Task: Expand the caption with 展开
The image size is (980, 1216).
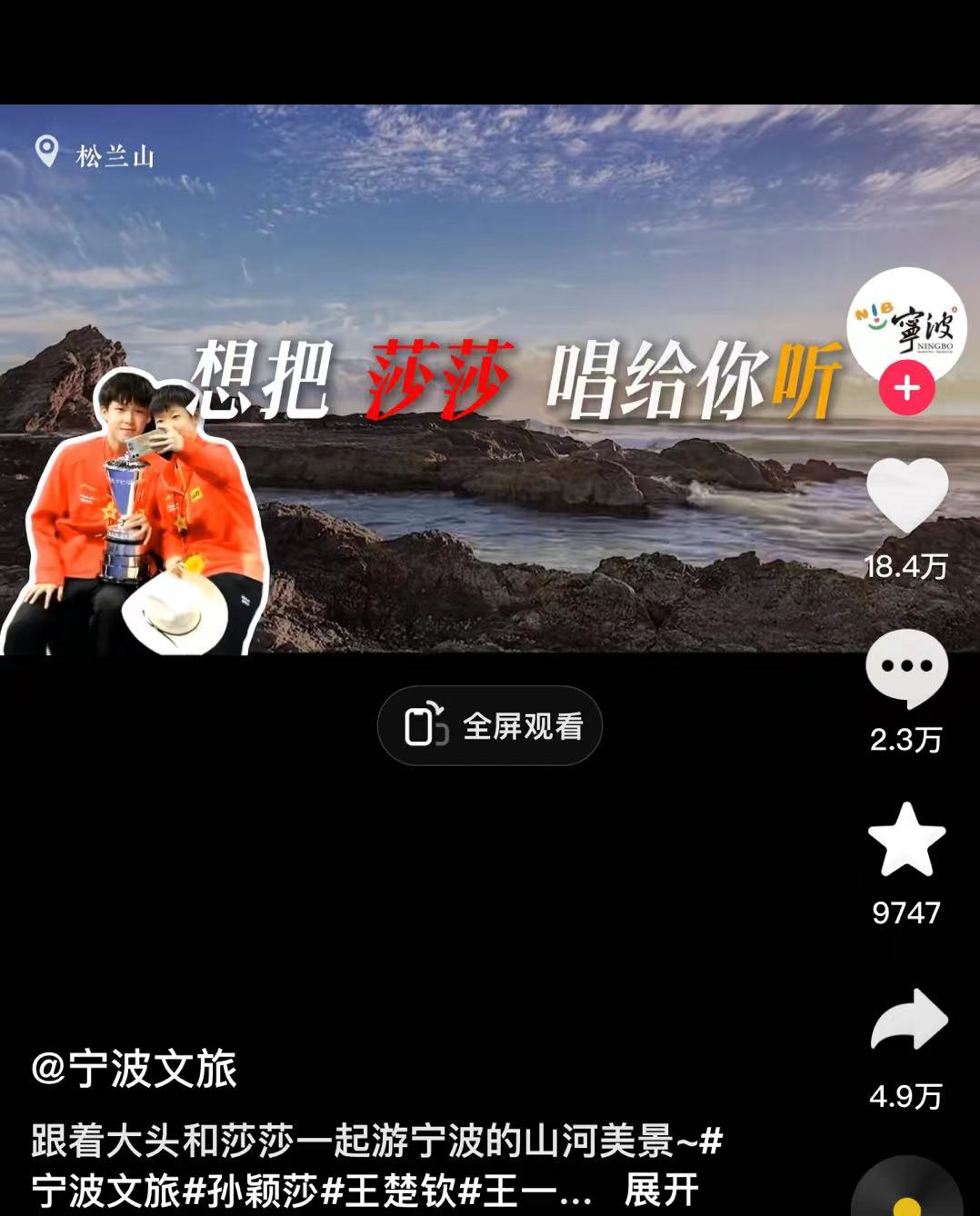Action: coord(661,1190)
